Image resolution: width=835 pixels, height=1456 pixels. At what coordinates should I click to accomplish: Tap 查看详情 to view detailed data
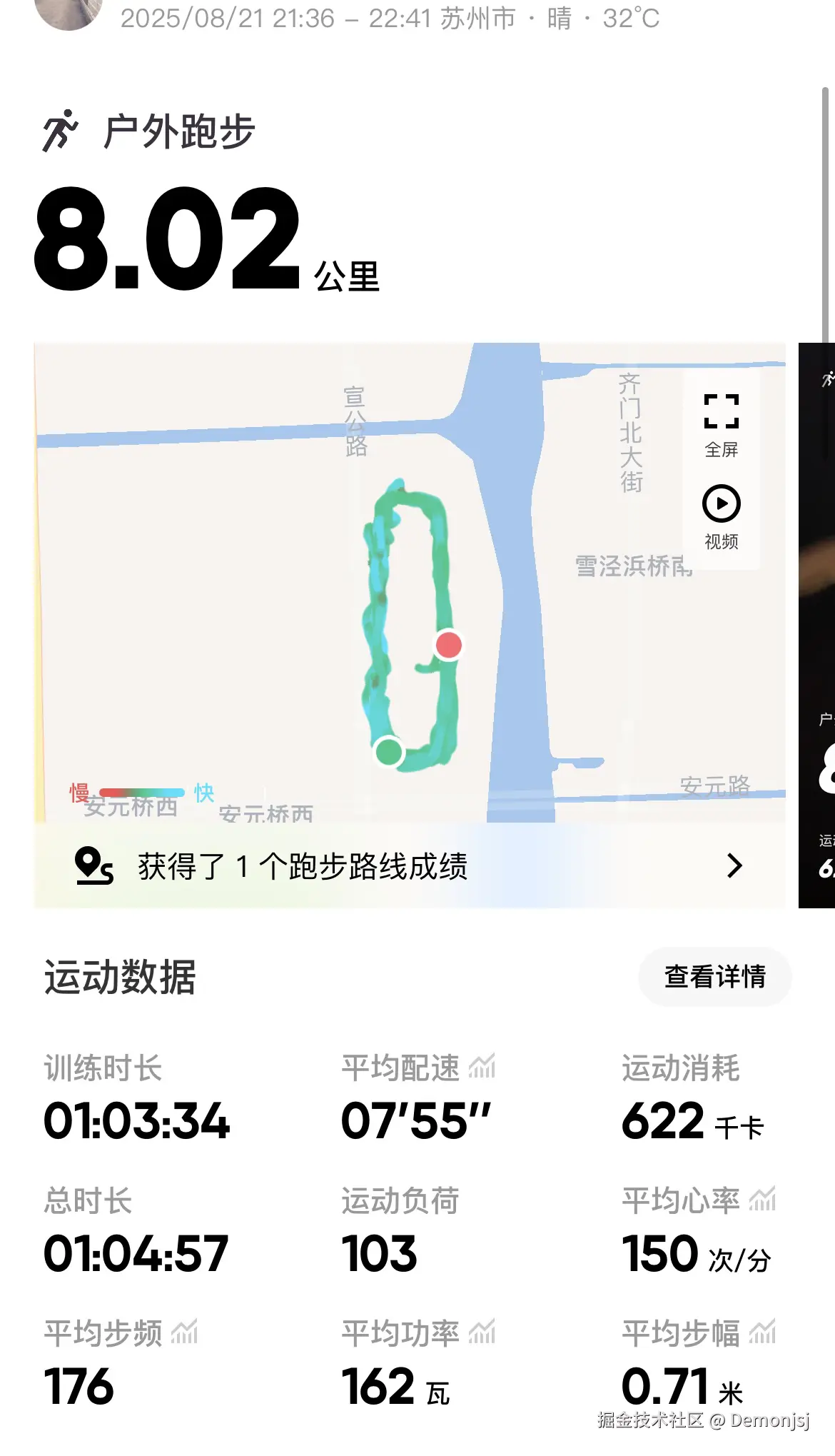[714, 976]
